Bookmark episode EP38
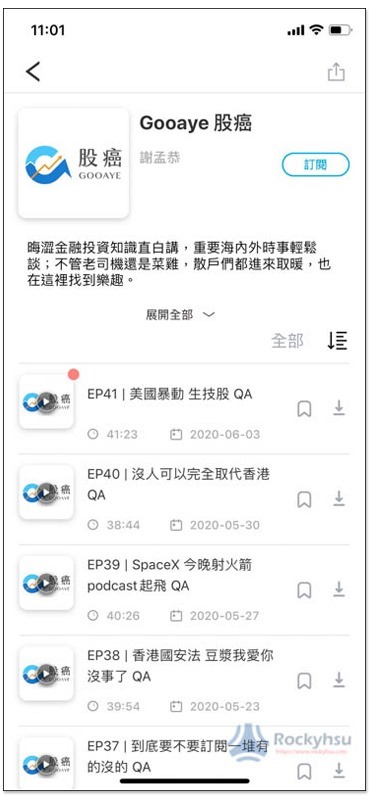 304,681
